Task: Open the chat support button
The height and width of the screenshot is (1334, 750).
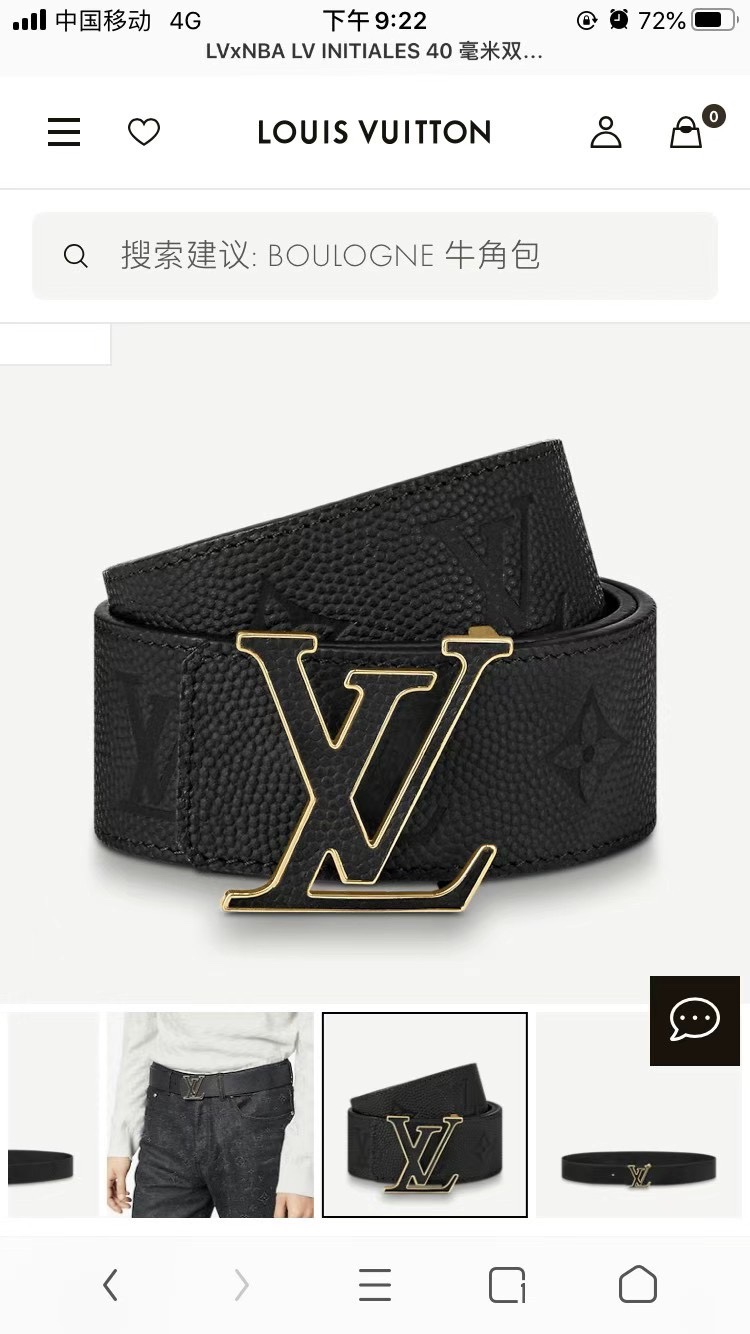Action: click(694, 1020)
